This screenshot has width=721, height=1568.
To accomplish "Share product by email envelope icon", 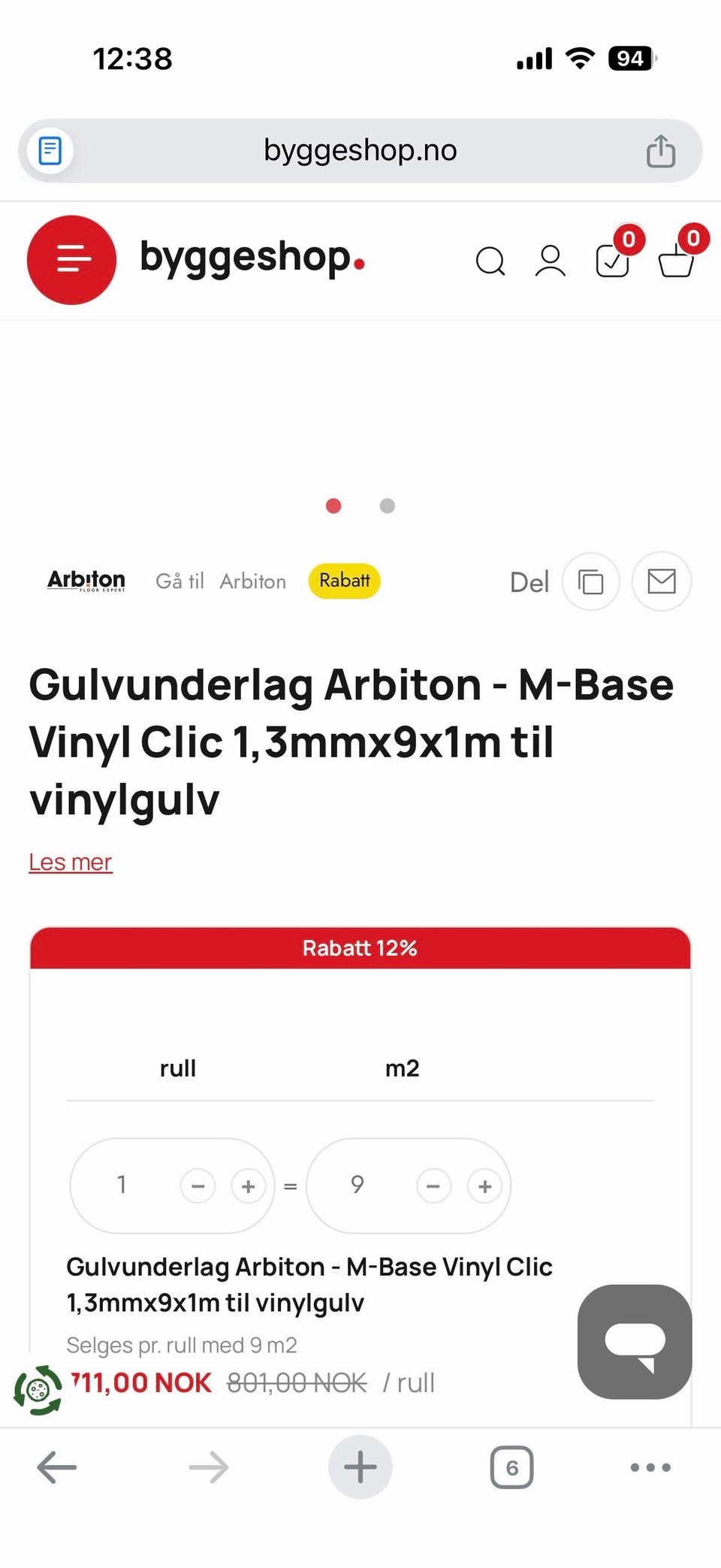I will (x=660, y=582).
